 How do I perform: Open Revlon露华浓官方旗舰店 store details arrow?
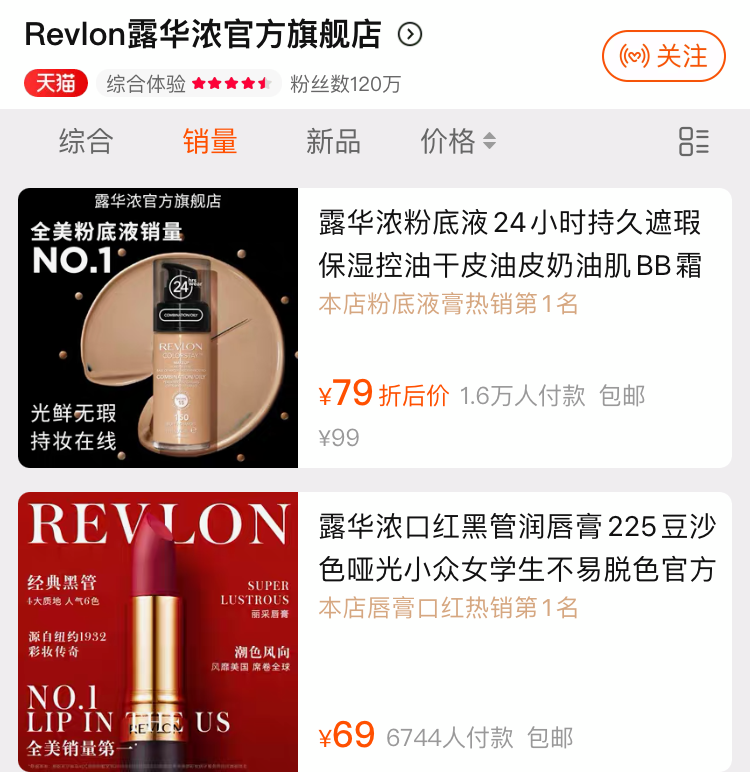[x=410, y=35]
